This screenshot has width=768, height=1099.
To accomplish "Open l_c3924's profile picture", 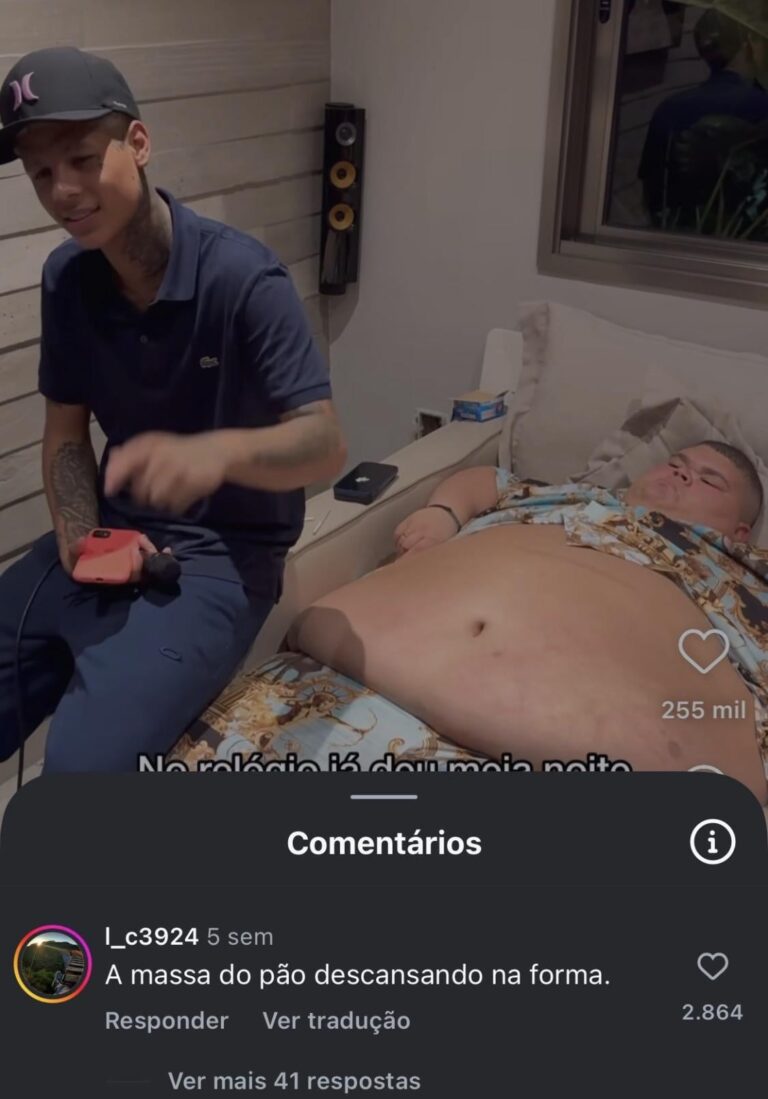I will (52, 964).
